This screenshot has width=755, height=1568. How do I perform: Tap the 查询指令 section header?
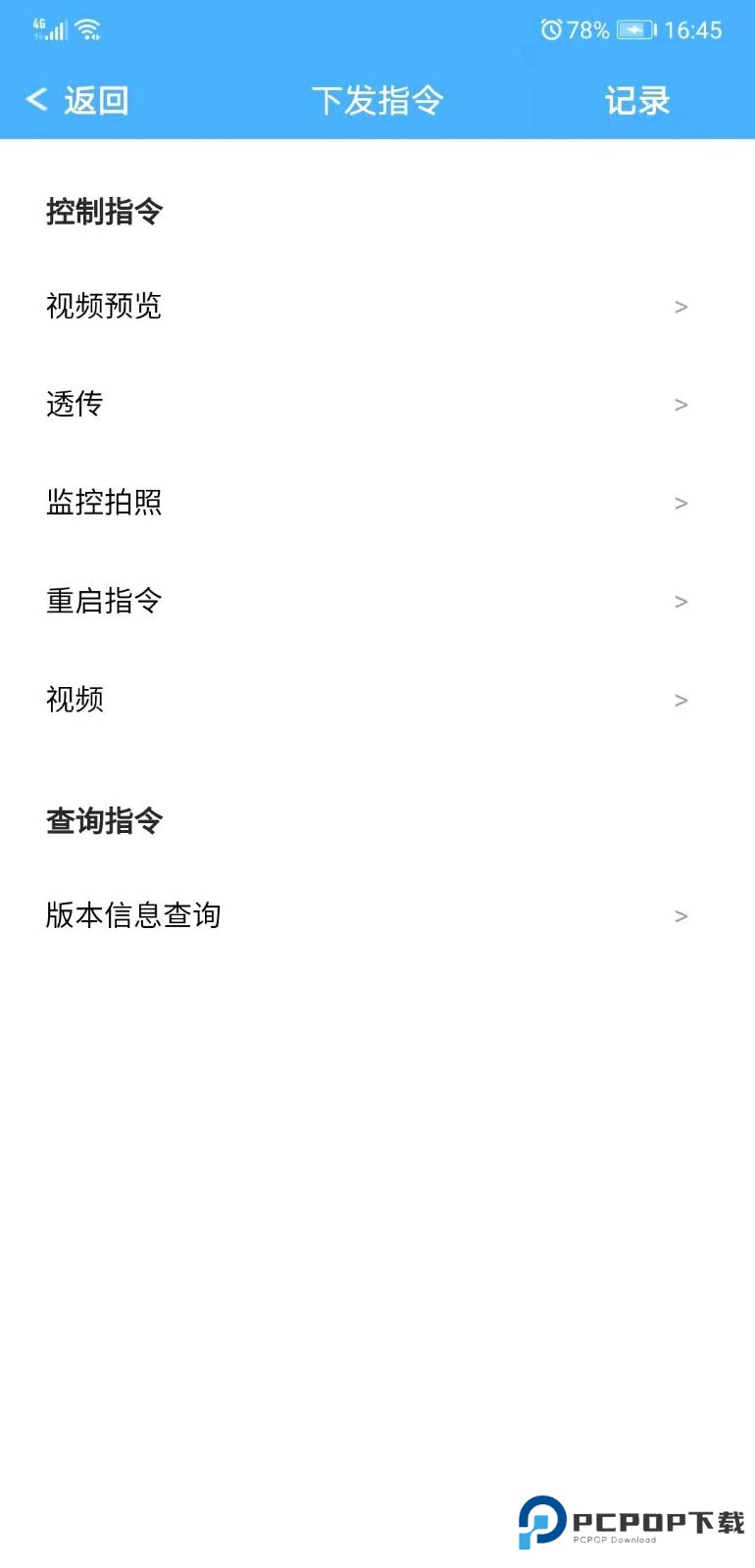point(105,820)
